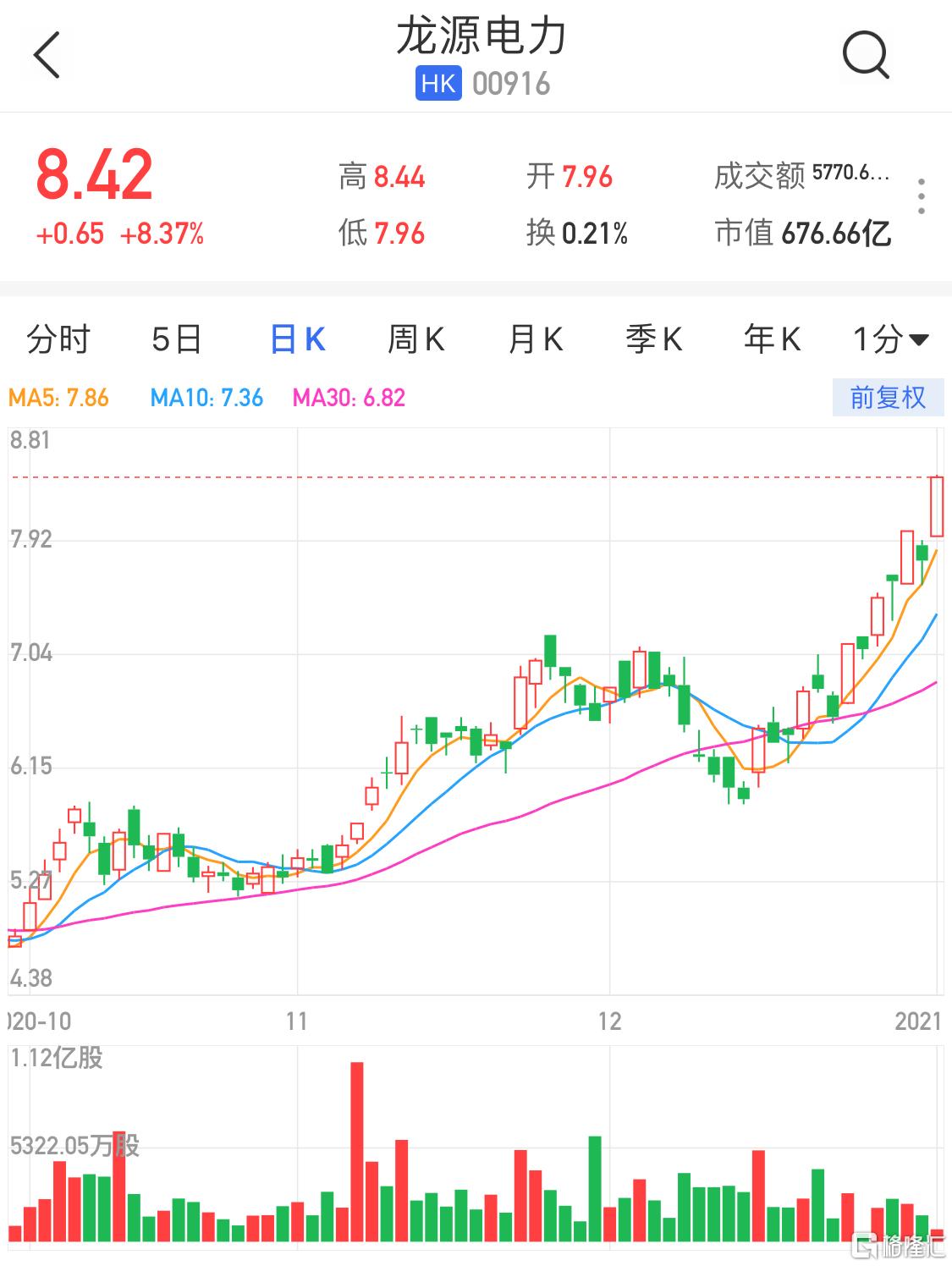Viewport: 952px width, 1266px height.
Task: Switch to the 5日 chart tab
Action: (177, 340)
